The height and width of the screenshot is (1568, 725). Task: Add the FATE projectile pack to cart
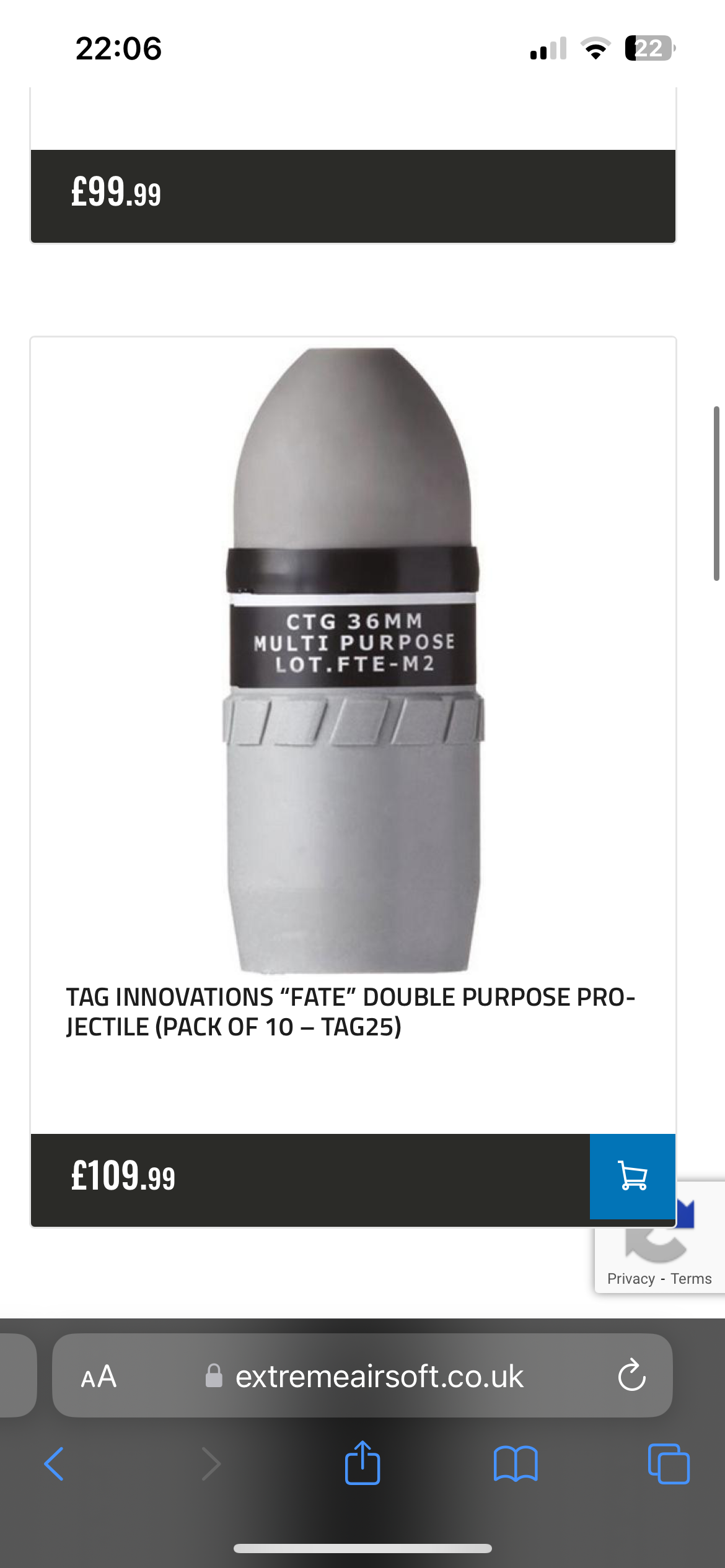pos(632,1176)
